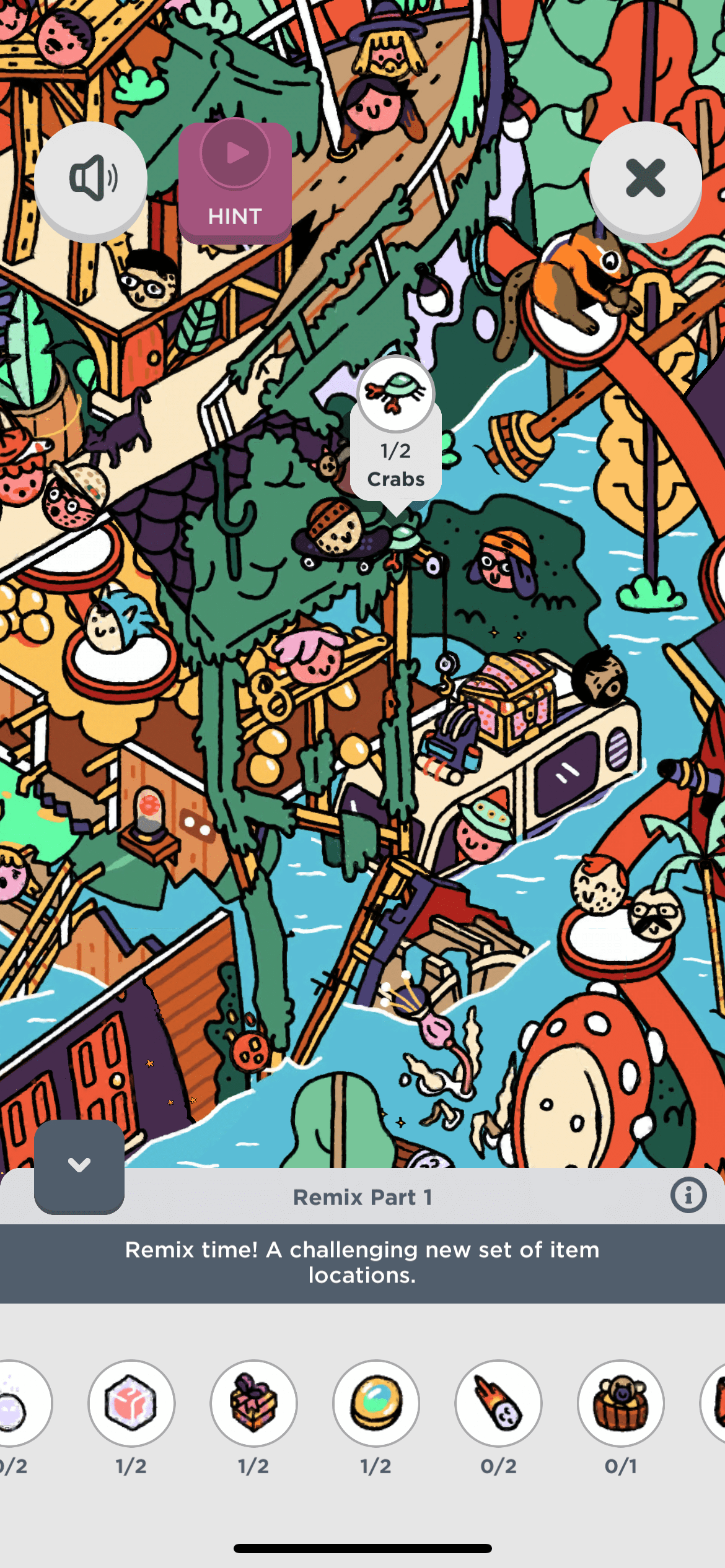The width and height of the screenshot is (725, 1568).
Task: Toggle the sound speaker button
Action: coord(90,178)
